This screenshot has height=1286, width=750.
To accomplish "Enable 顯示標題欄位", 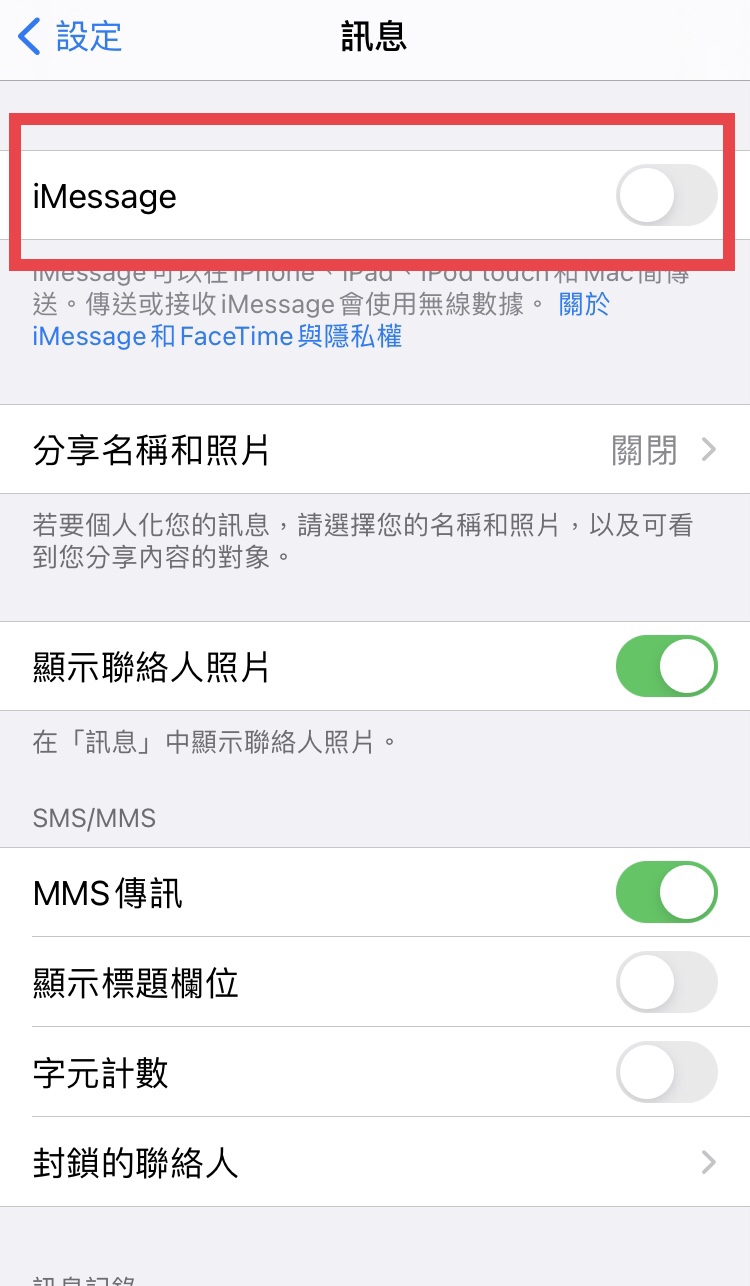I will click(x=666, y=982).
